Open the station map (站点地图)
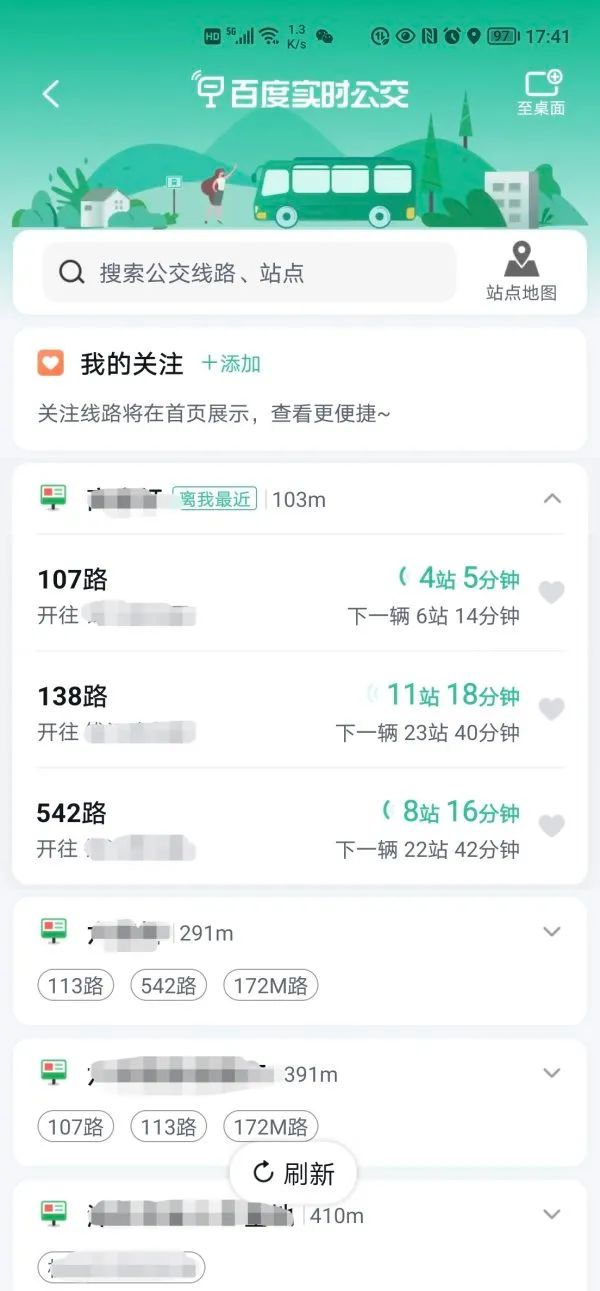Image resolution: width=600 pixels, height=1291 pixels. pos(521,272)
